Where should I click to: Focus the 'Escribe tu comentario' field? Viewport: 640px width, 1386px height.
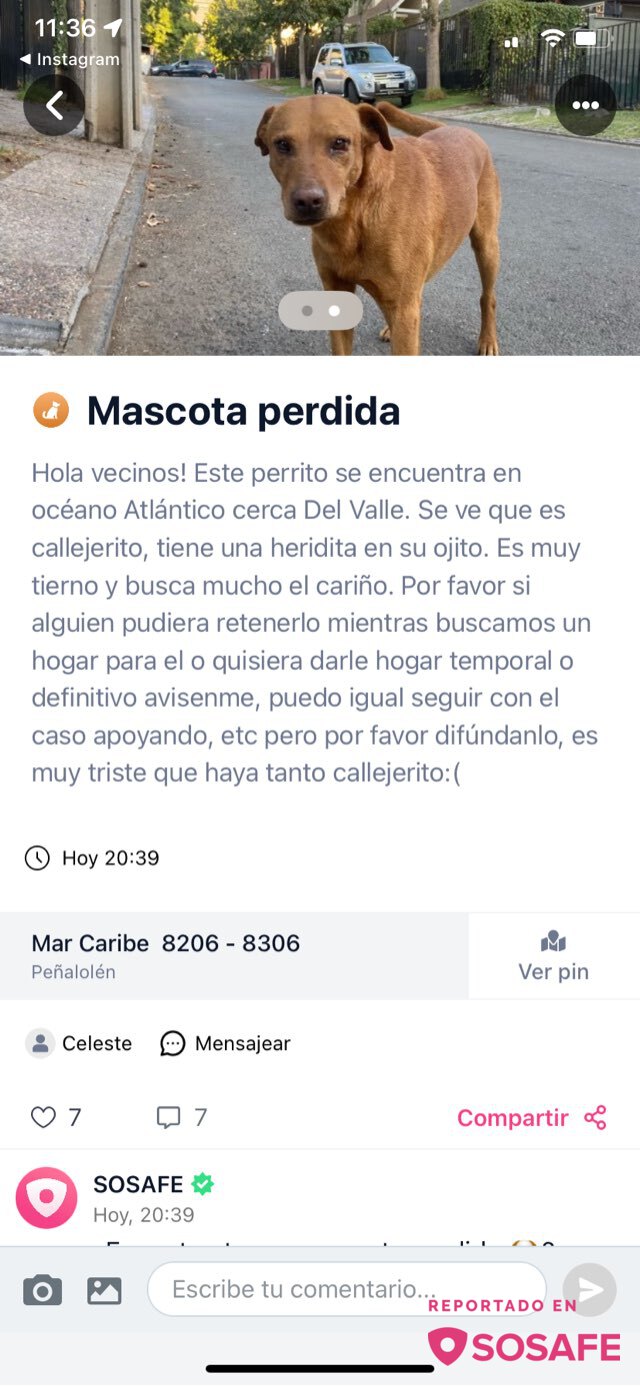point(346,1289)
